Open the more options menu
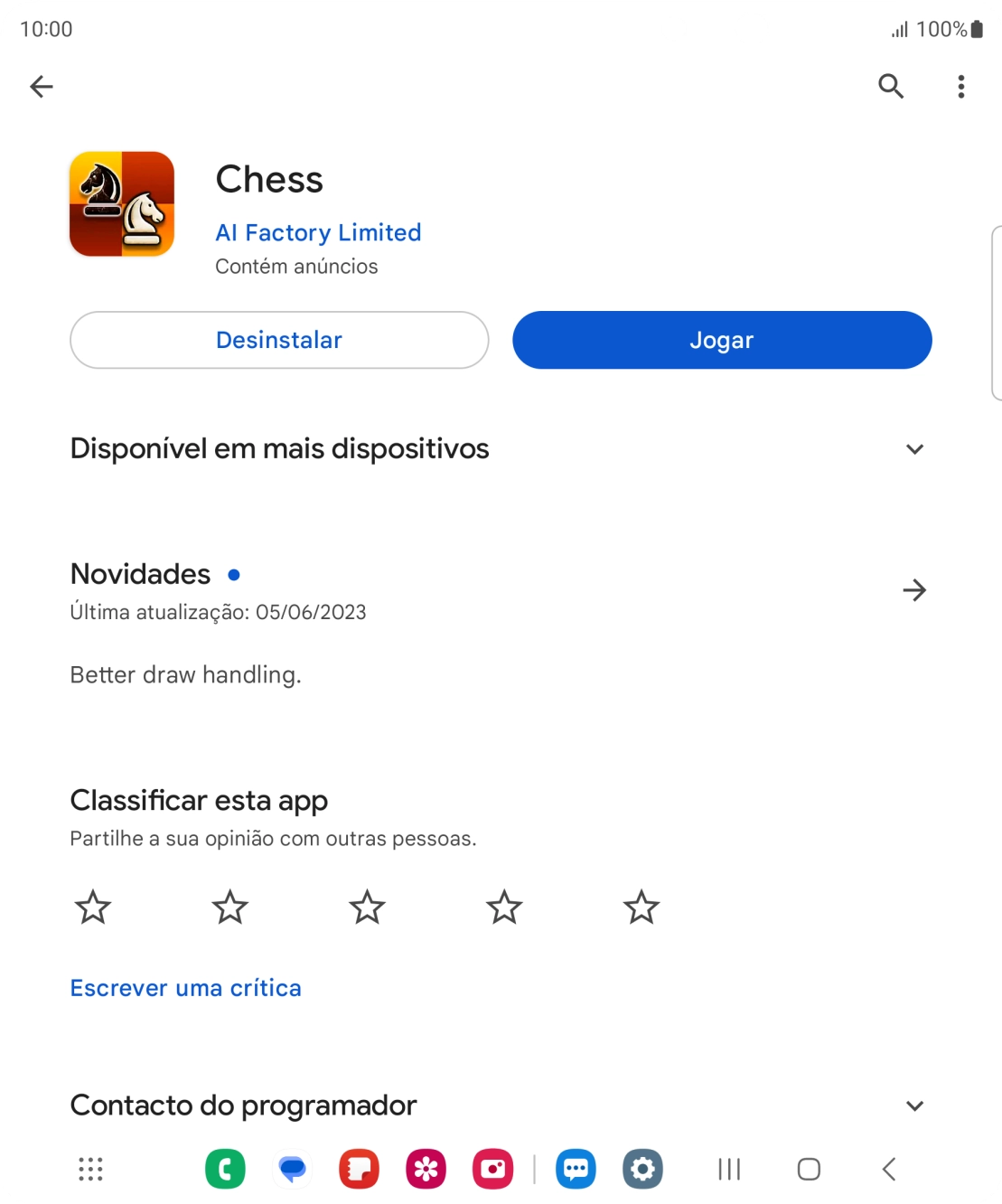 point(960,86)
